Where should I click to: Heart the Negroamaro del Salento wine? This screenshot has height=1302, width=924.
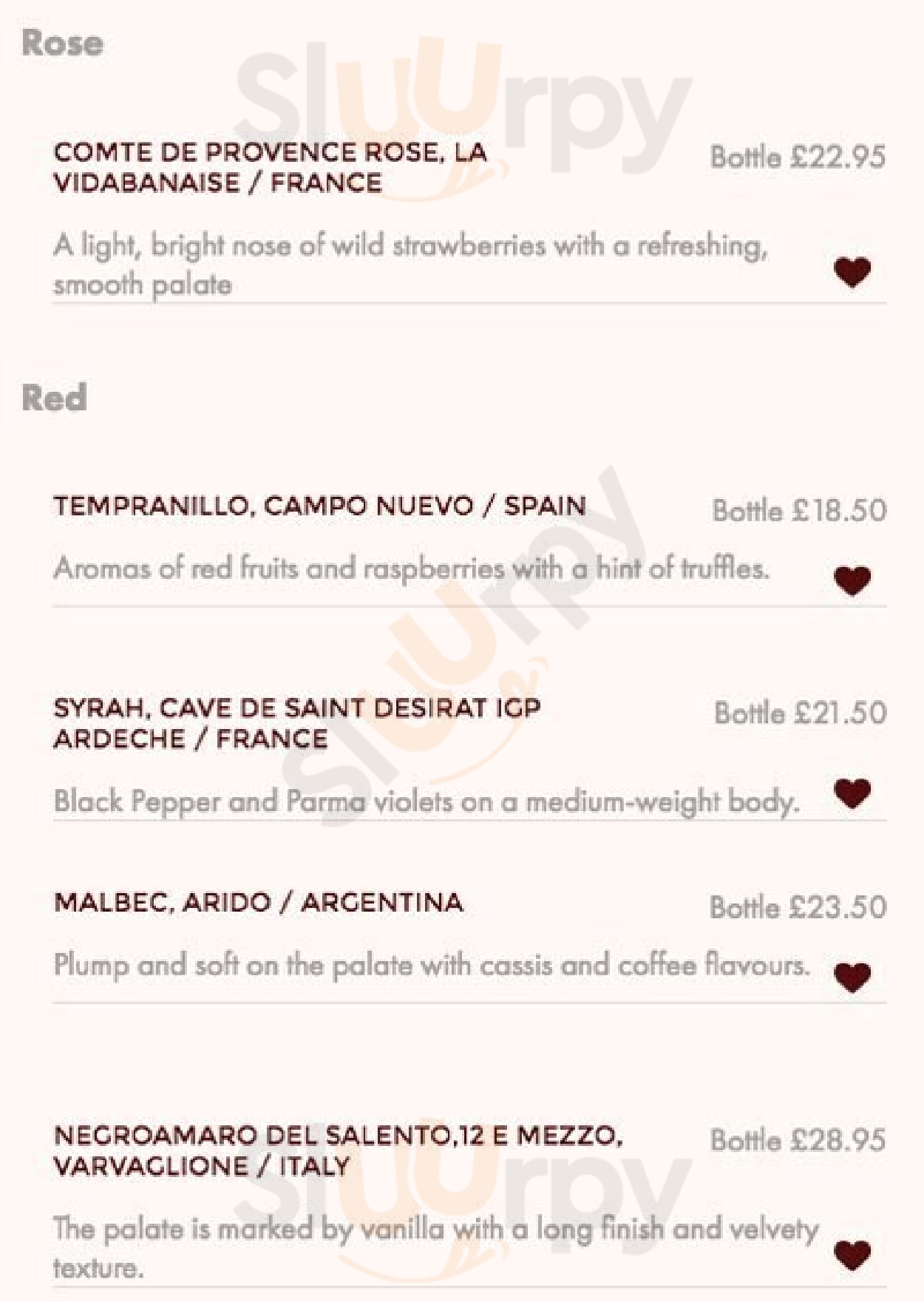(x=852, y=1255)
